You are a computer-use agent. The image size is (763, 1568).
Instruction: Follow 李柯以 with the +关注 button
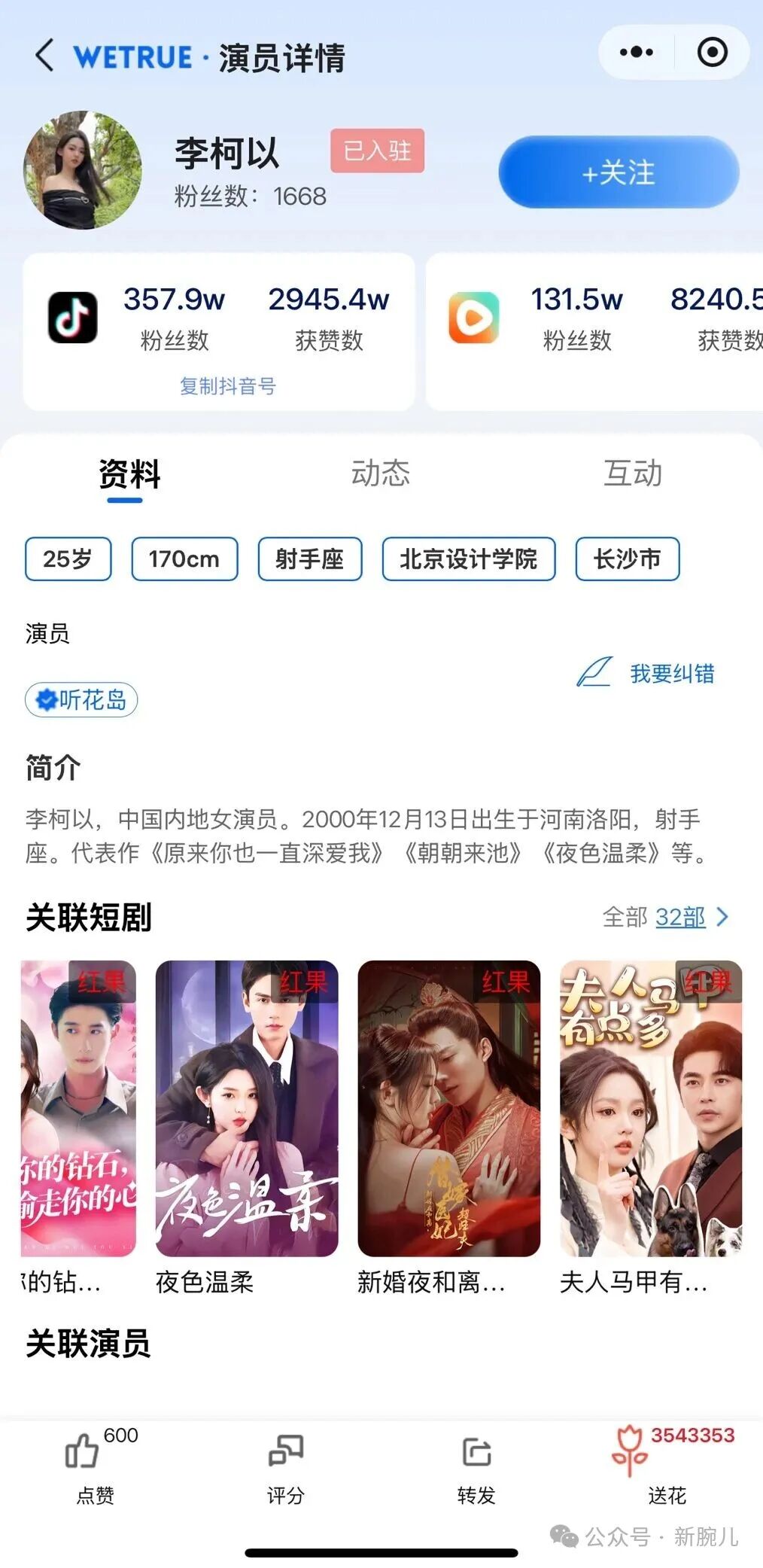click(619, 172)
